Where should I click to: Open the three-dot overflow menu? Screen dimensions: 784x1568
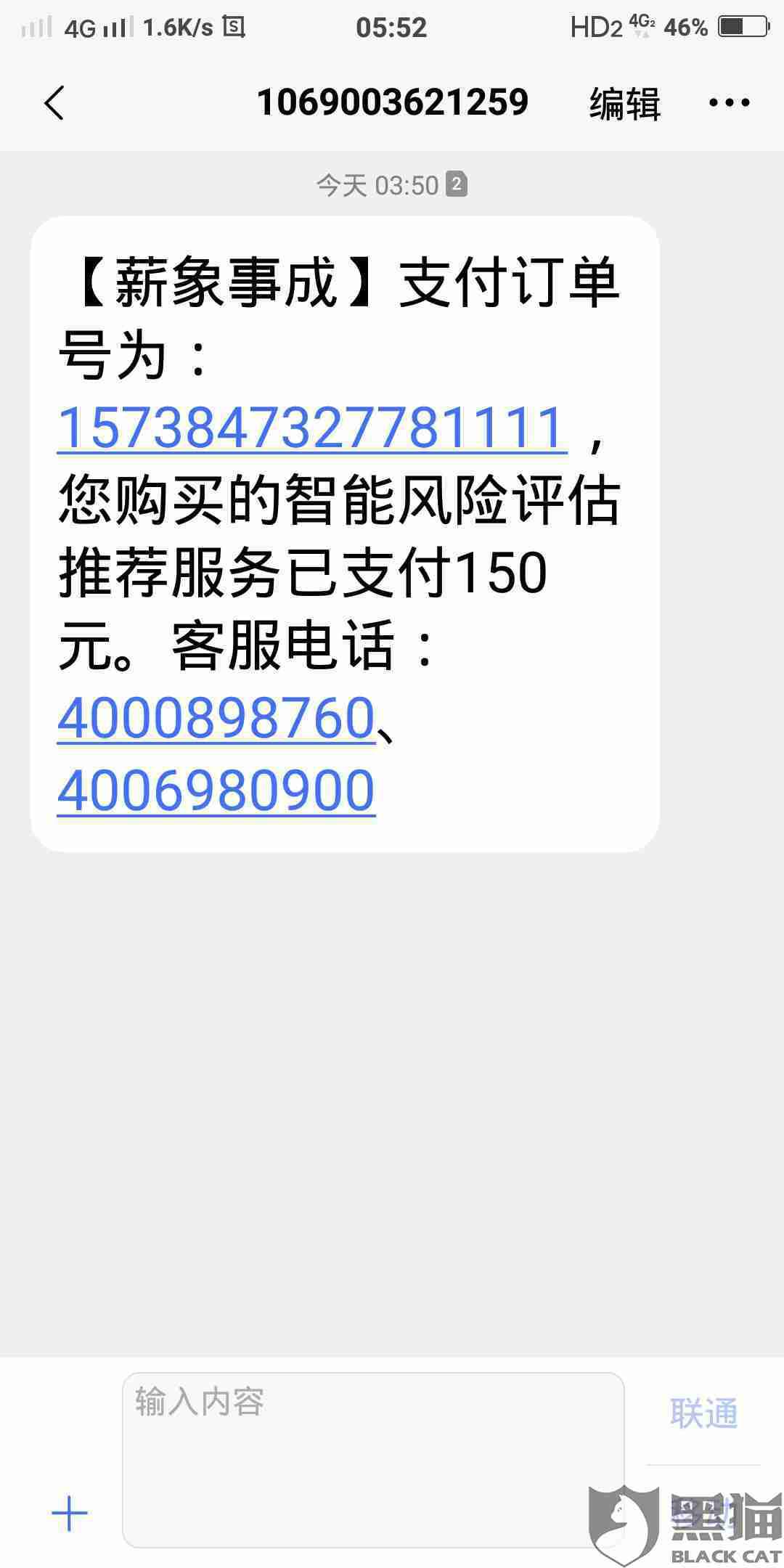pyautogui.click(x=729, y=103)
